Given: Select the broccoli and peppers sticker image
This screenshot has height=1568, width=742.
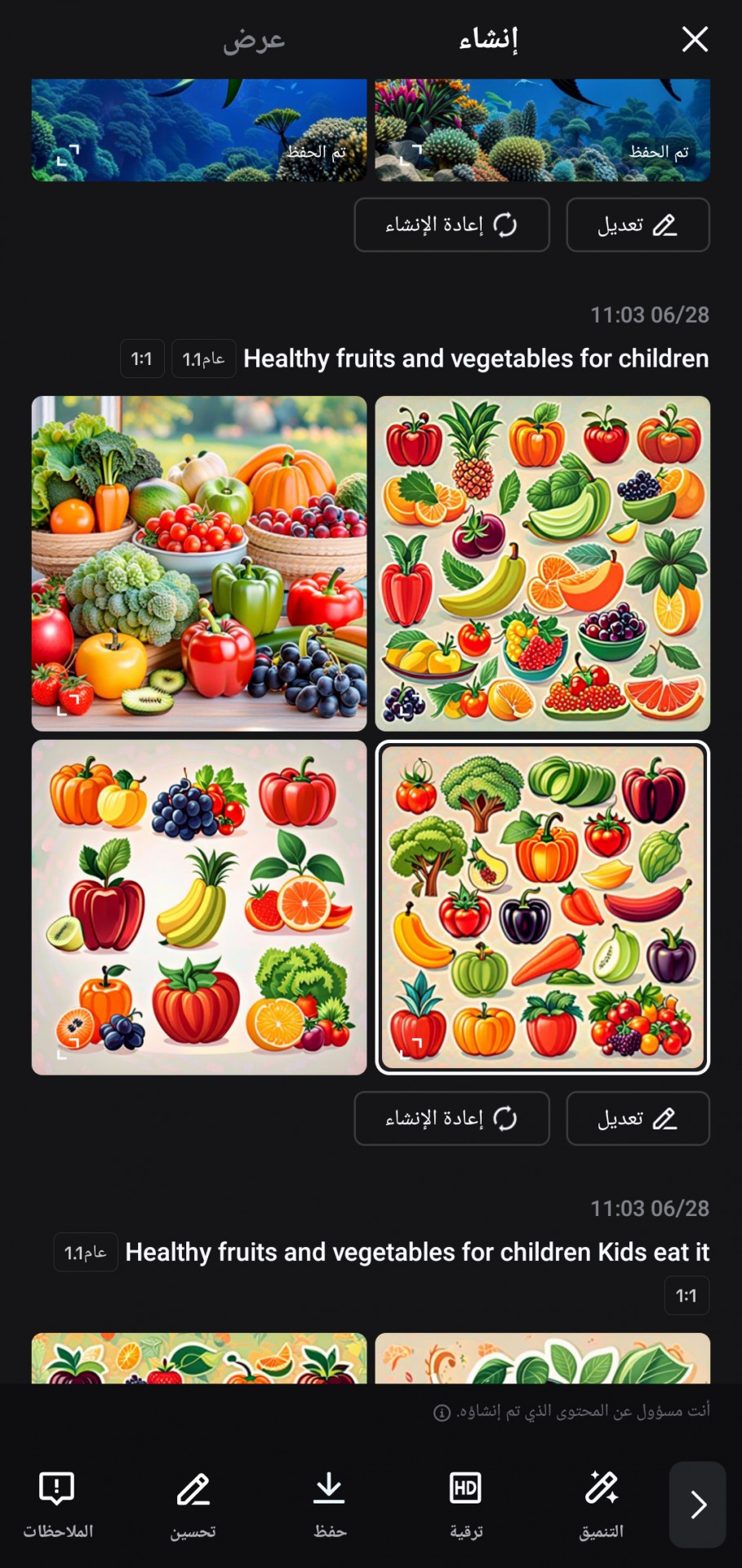Looking at the screenshot, I should click(542, 906).
